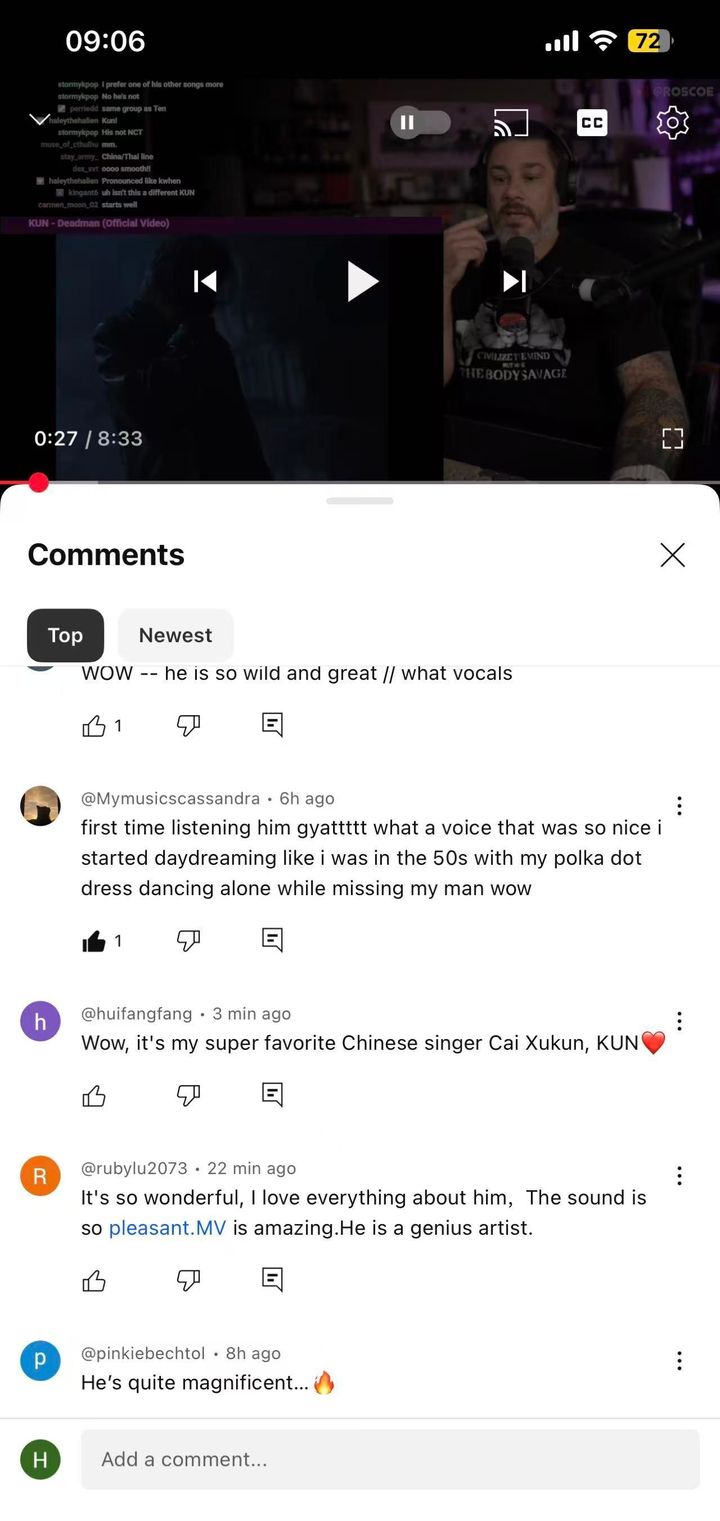
Task: Open the pleasant.MV link in the comment
Action: tap(167, 1228)
